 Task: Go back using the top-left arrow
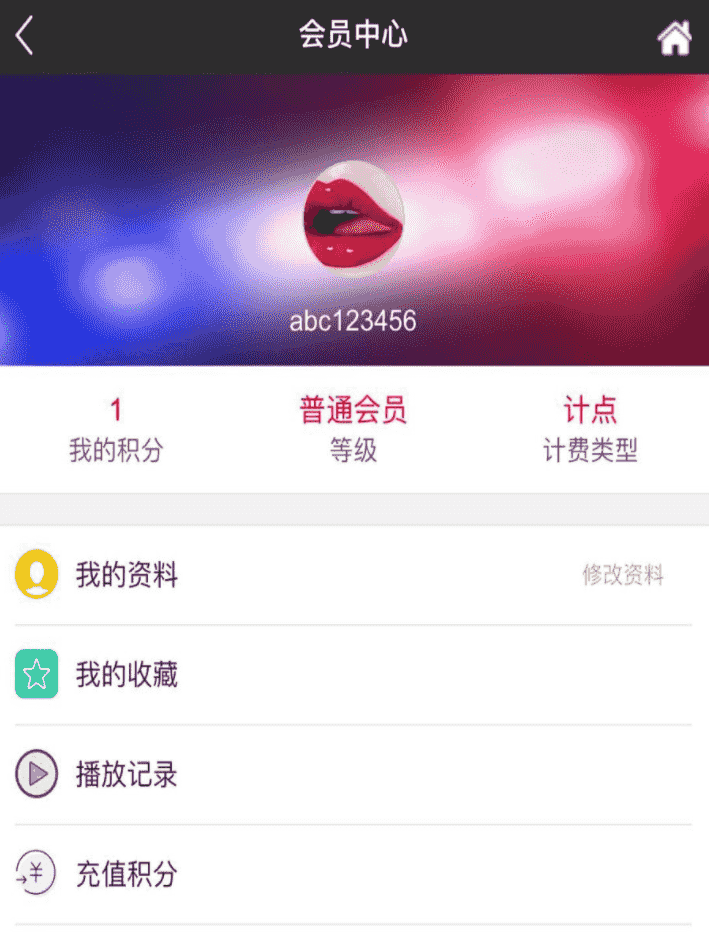tap(25, 37)
